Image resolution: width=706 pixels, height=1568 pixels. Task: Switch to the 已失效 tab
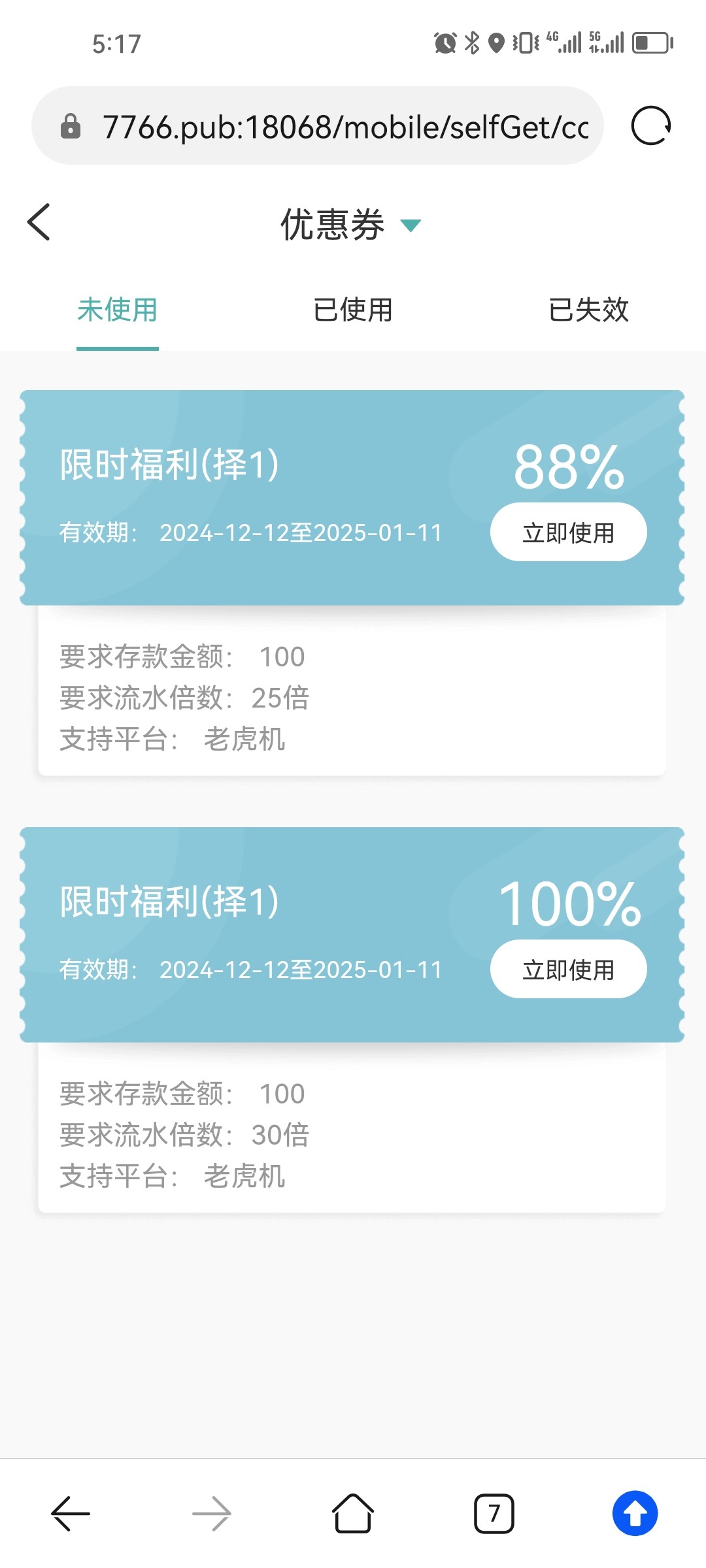(588, 310)
